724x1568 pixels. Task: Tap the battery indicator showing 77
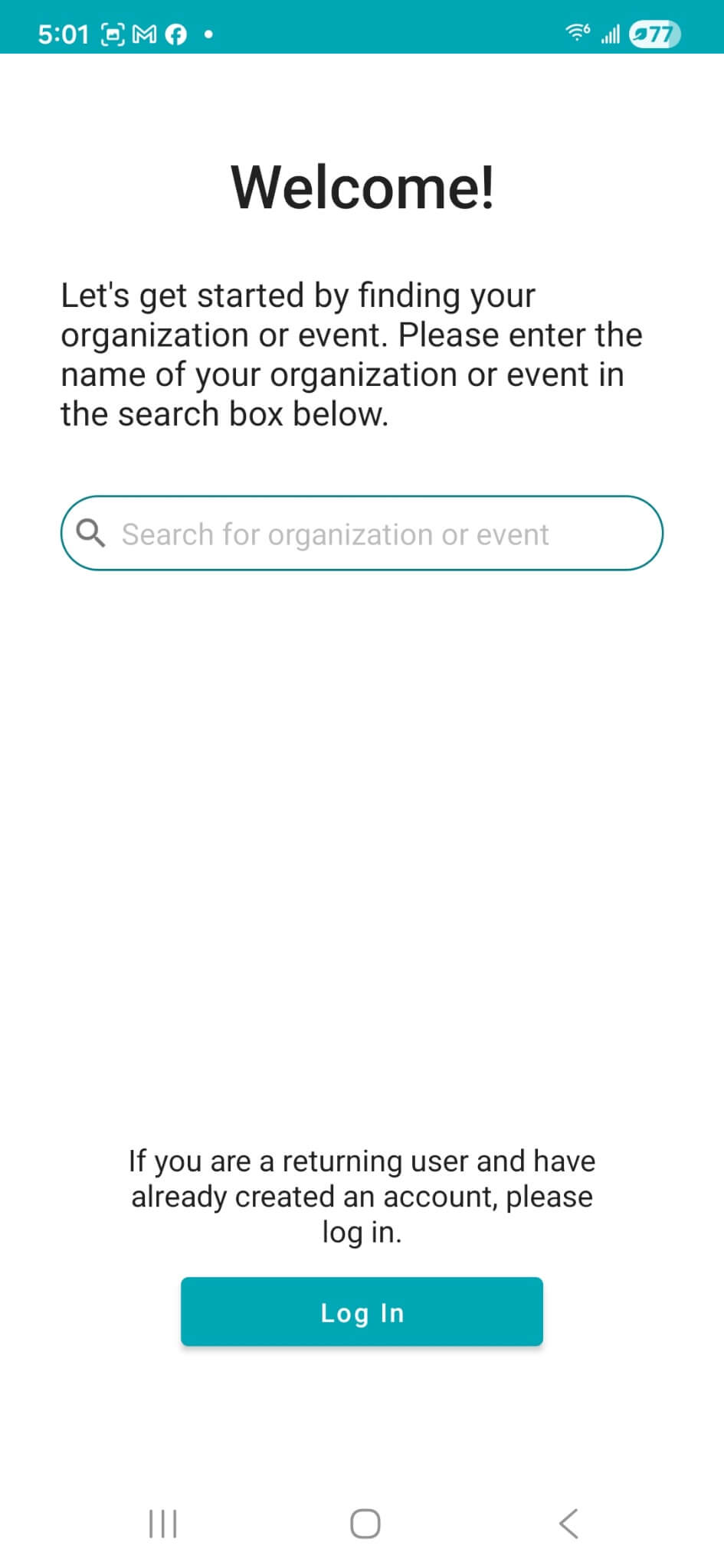coord(654,34)
